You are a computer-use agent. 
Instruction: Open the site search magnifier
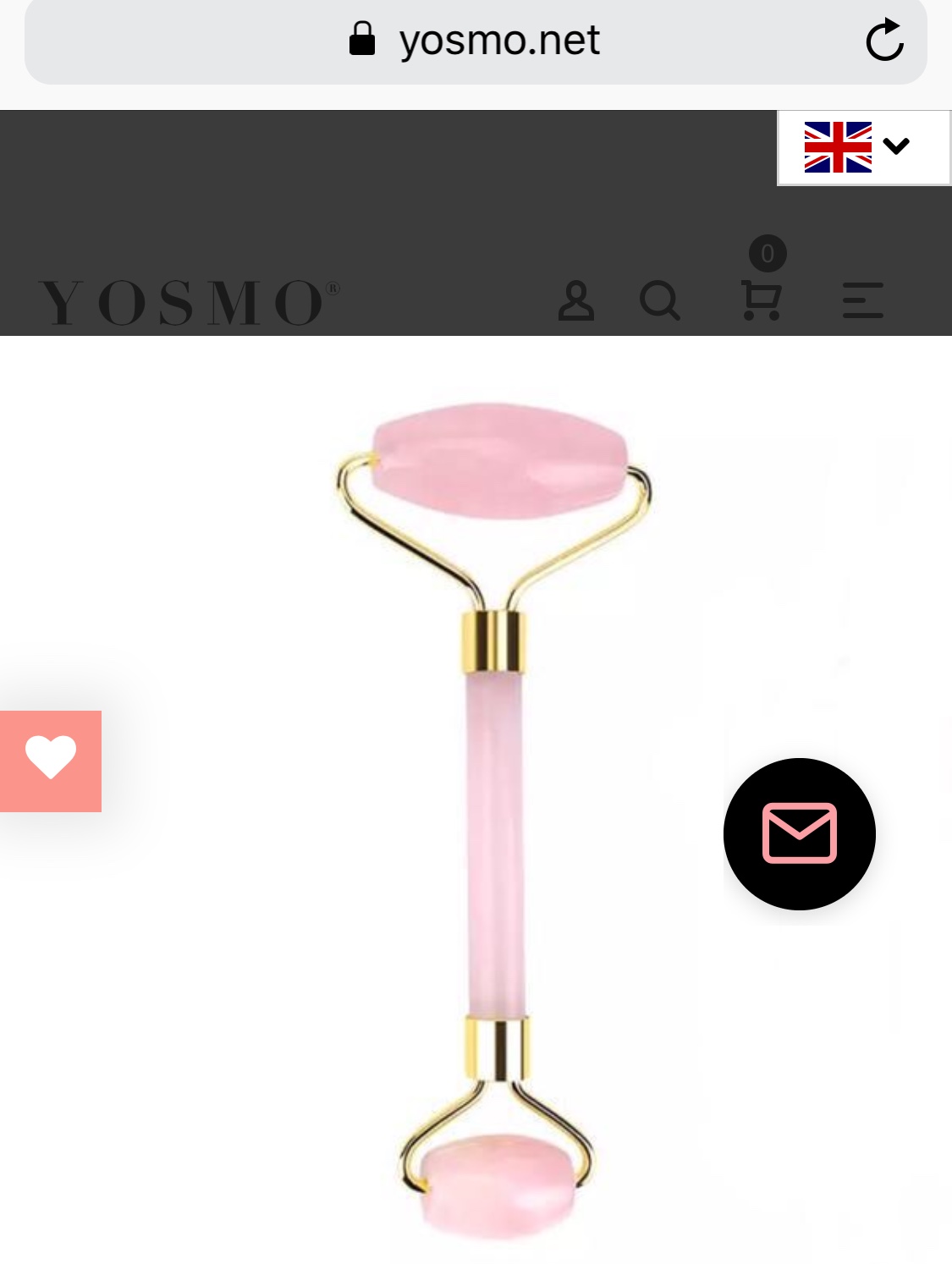pos(660,301)
